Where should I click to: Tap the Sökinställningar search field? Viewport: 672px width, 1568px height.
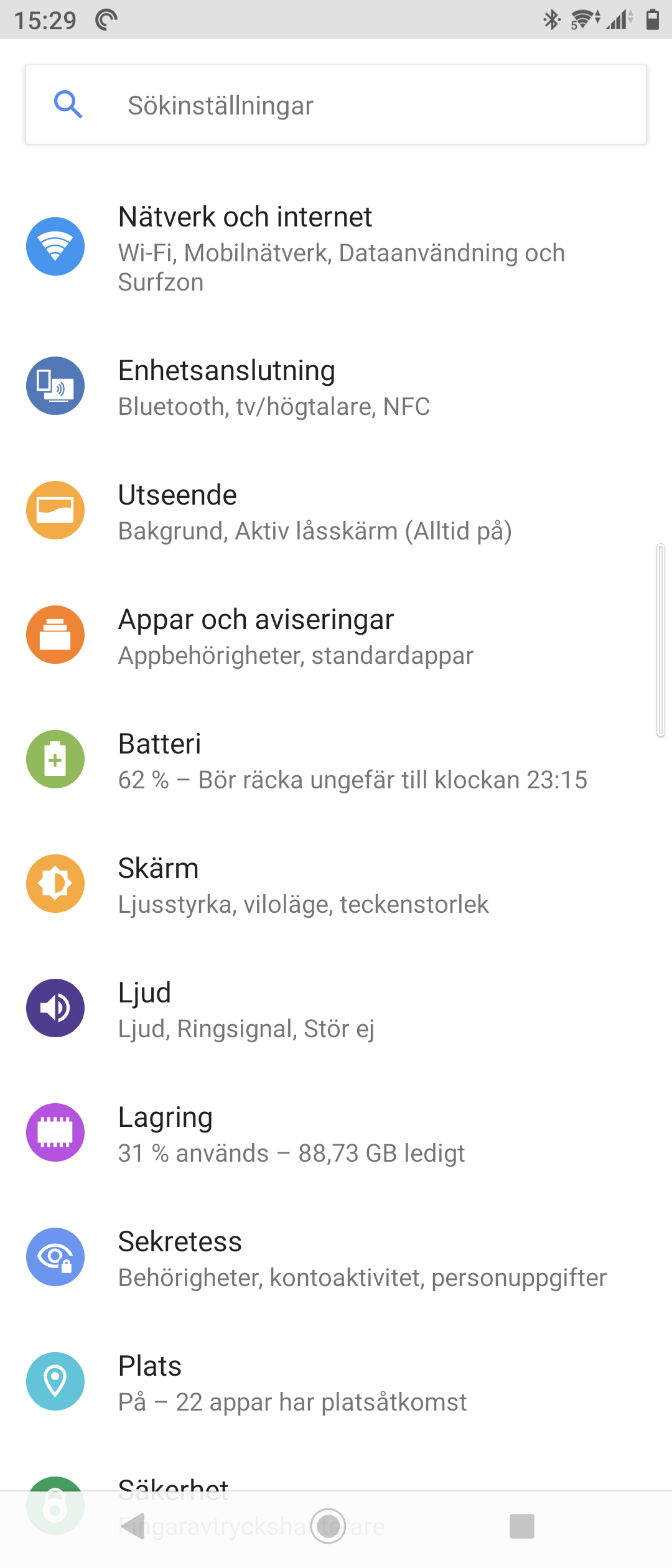pyautogui.click(x=336, y=105)
